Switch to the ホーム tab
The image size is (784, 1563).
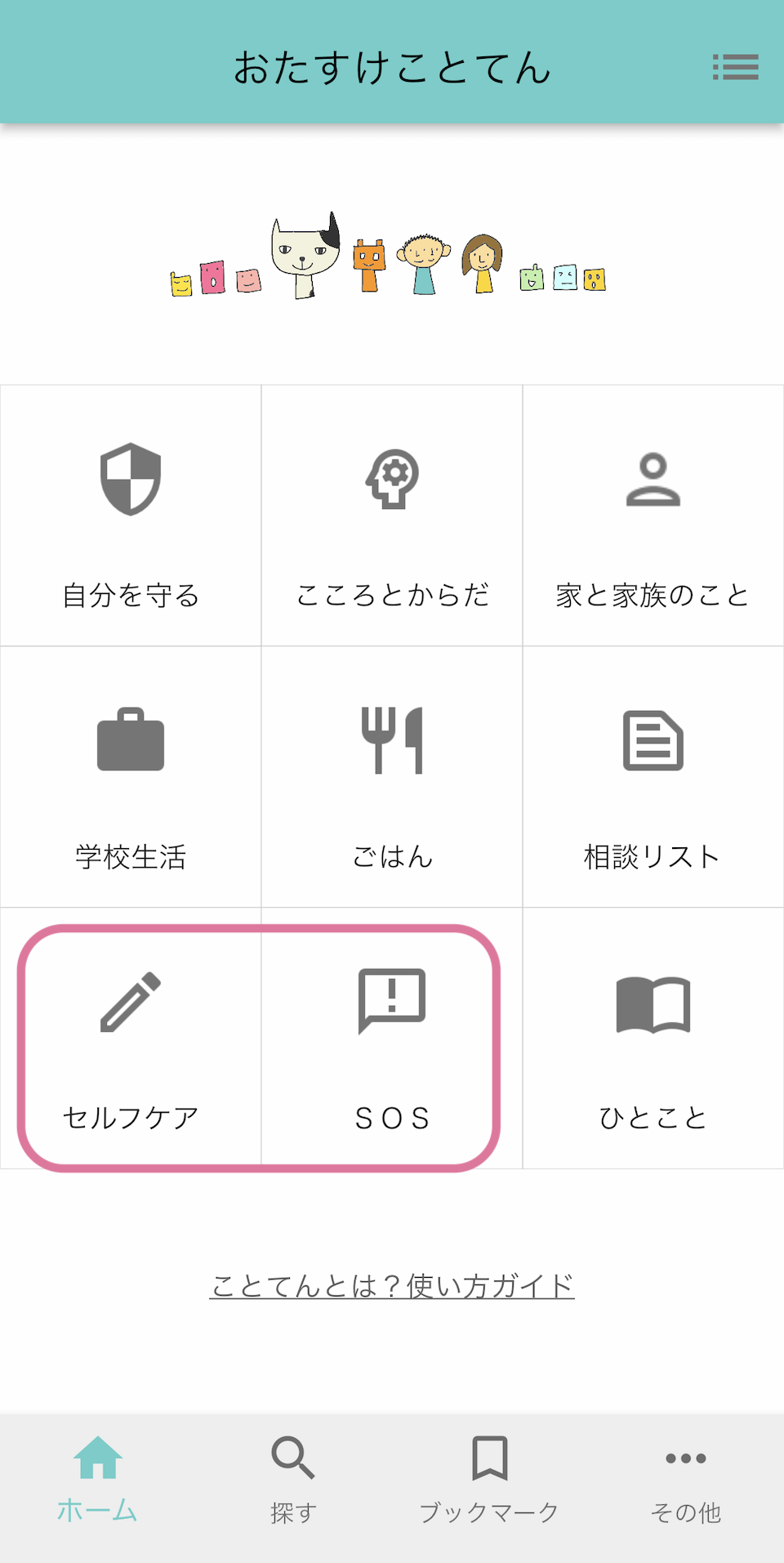(98, 1479)
